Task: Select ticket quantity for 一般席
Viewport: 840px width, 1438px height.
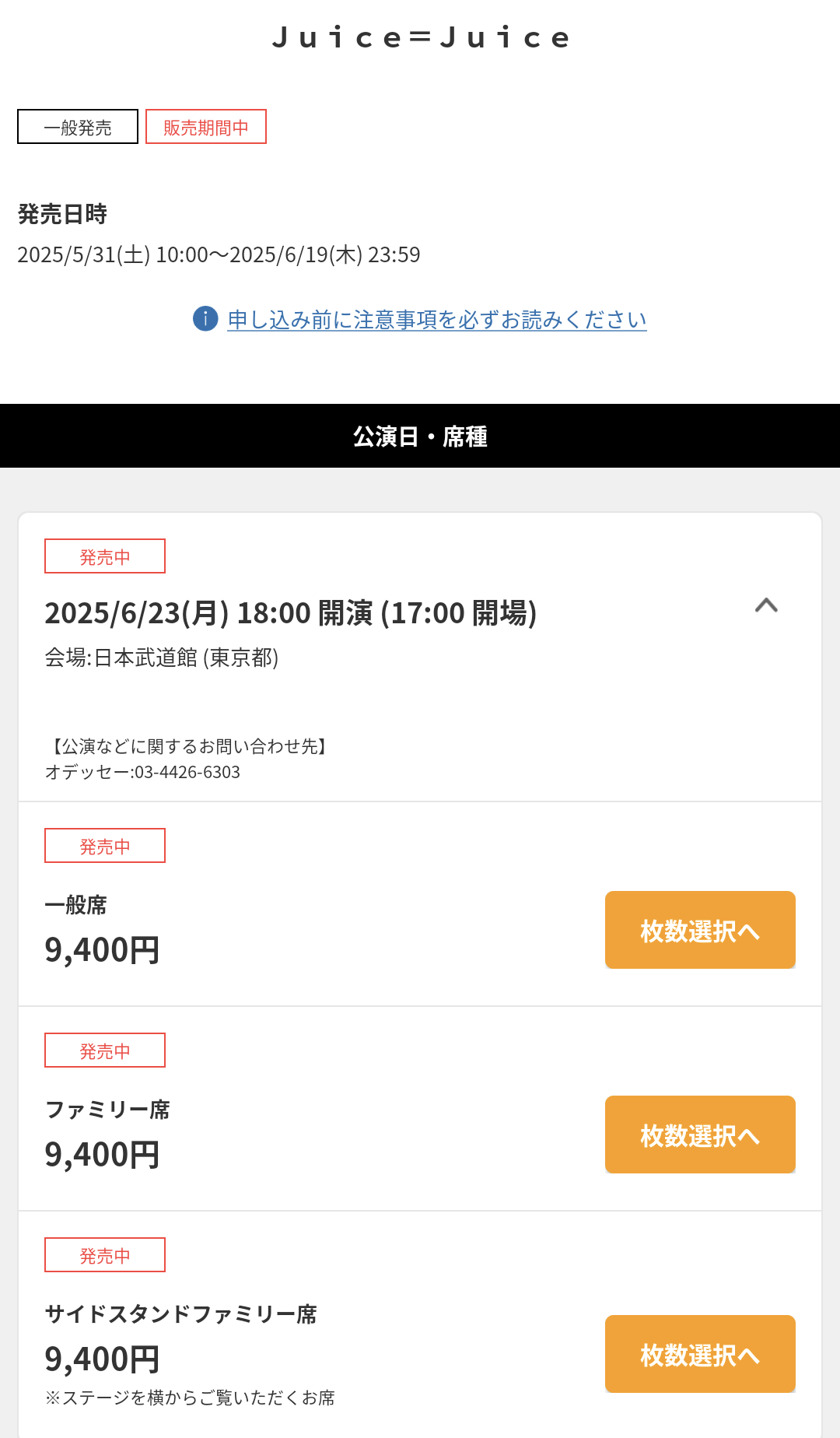Action: (700, 930)
